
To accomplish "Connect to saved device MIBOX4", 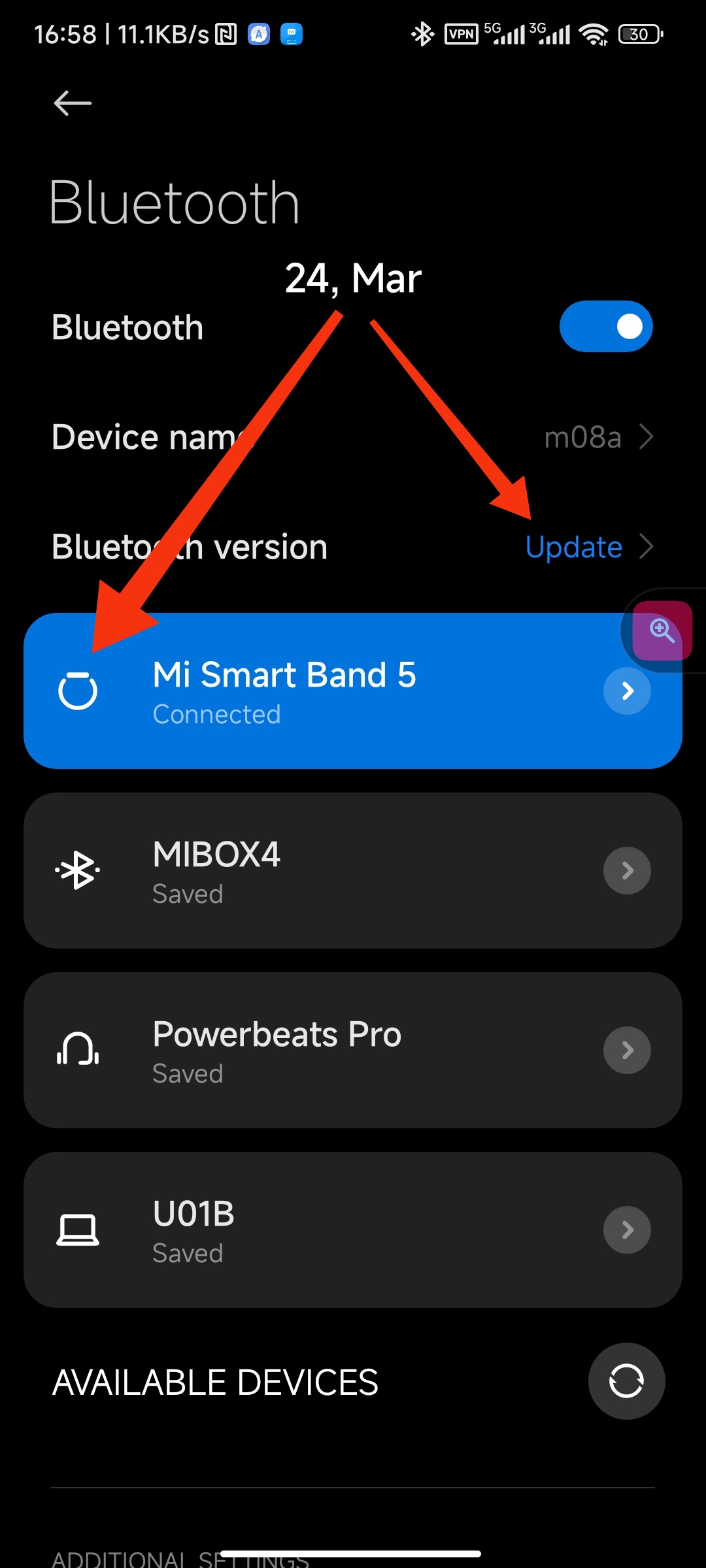I will [353, 870].
